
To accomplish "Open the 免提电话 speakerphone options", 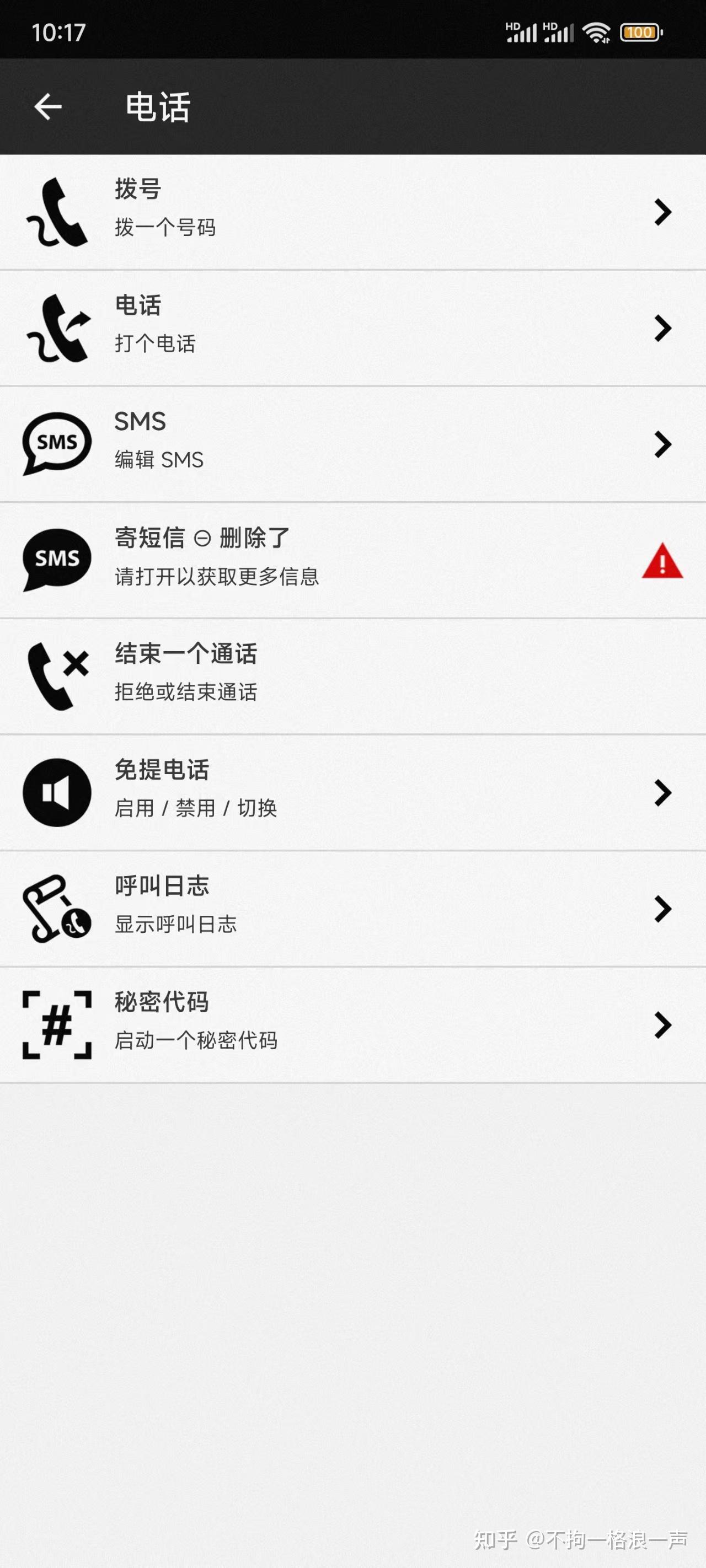I will [x=352, y=792].
